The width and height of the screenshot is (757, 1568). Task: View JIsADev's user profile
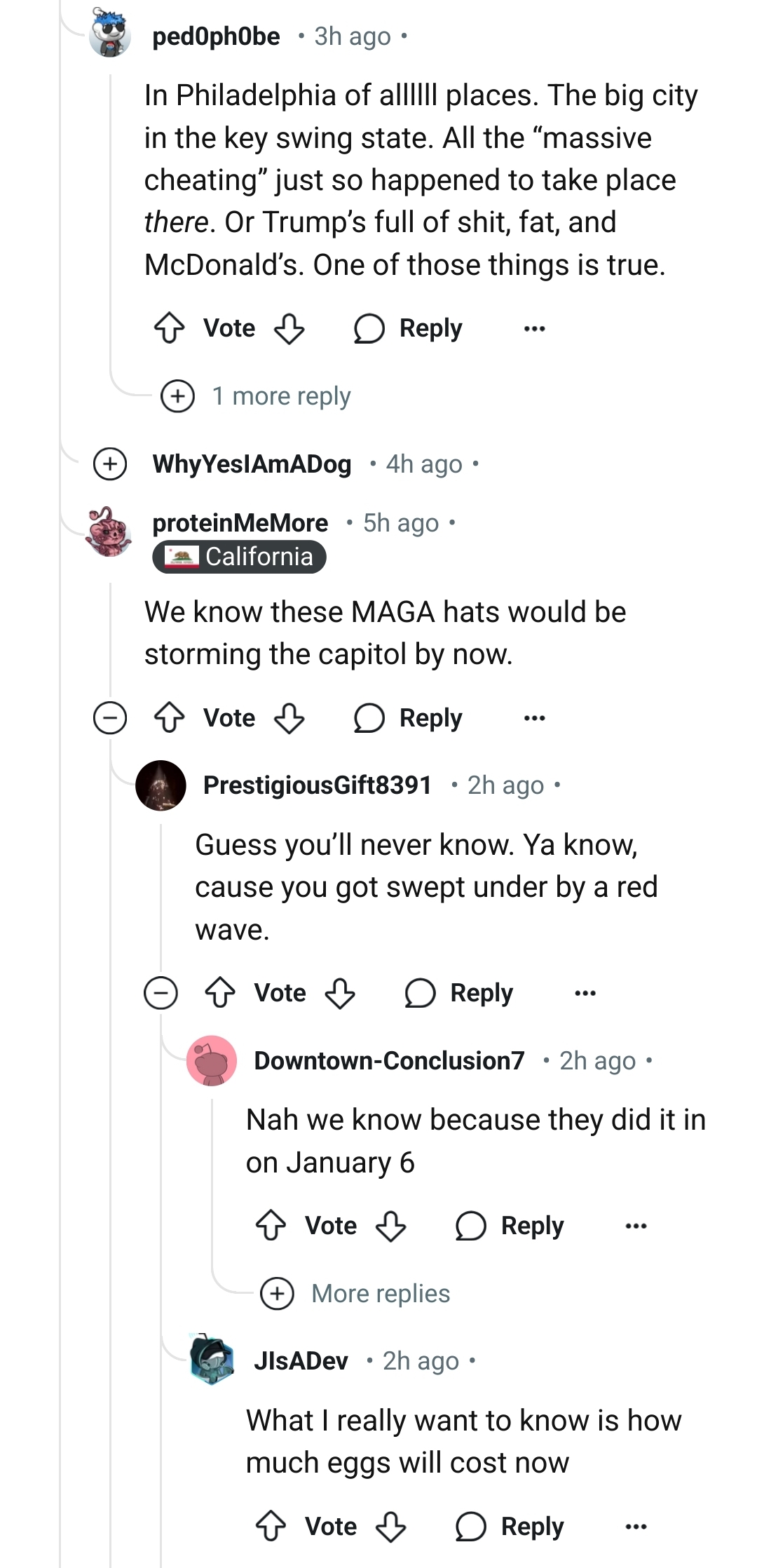click(x=301, y=1360)
